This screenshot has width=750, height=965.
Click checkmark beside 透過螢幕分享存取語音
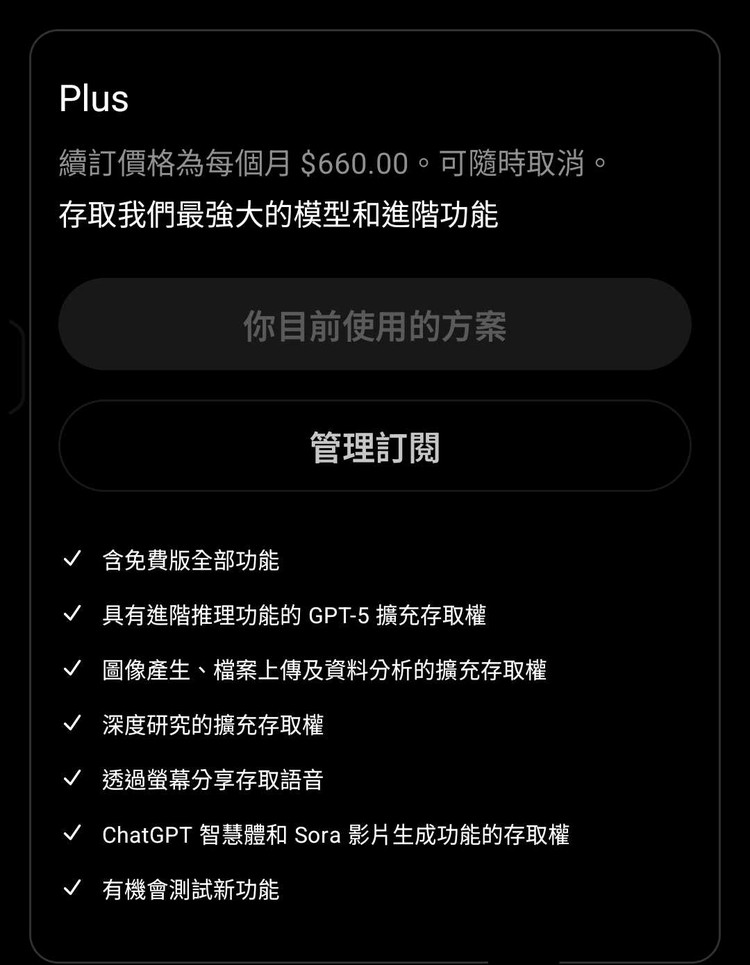[x=70, y=780]
